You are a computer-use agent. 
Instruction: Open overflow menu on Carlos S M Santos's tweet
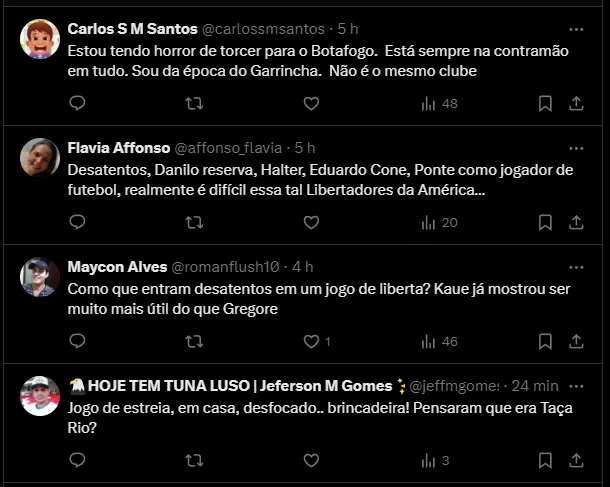(x=576, y=29)
